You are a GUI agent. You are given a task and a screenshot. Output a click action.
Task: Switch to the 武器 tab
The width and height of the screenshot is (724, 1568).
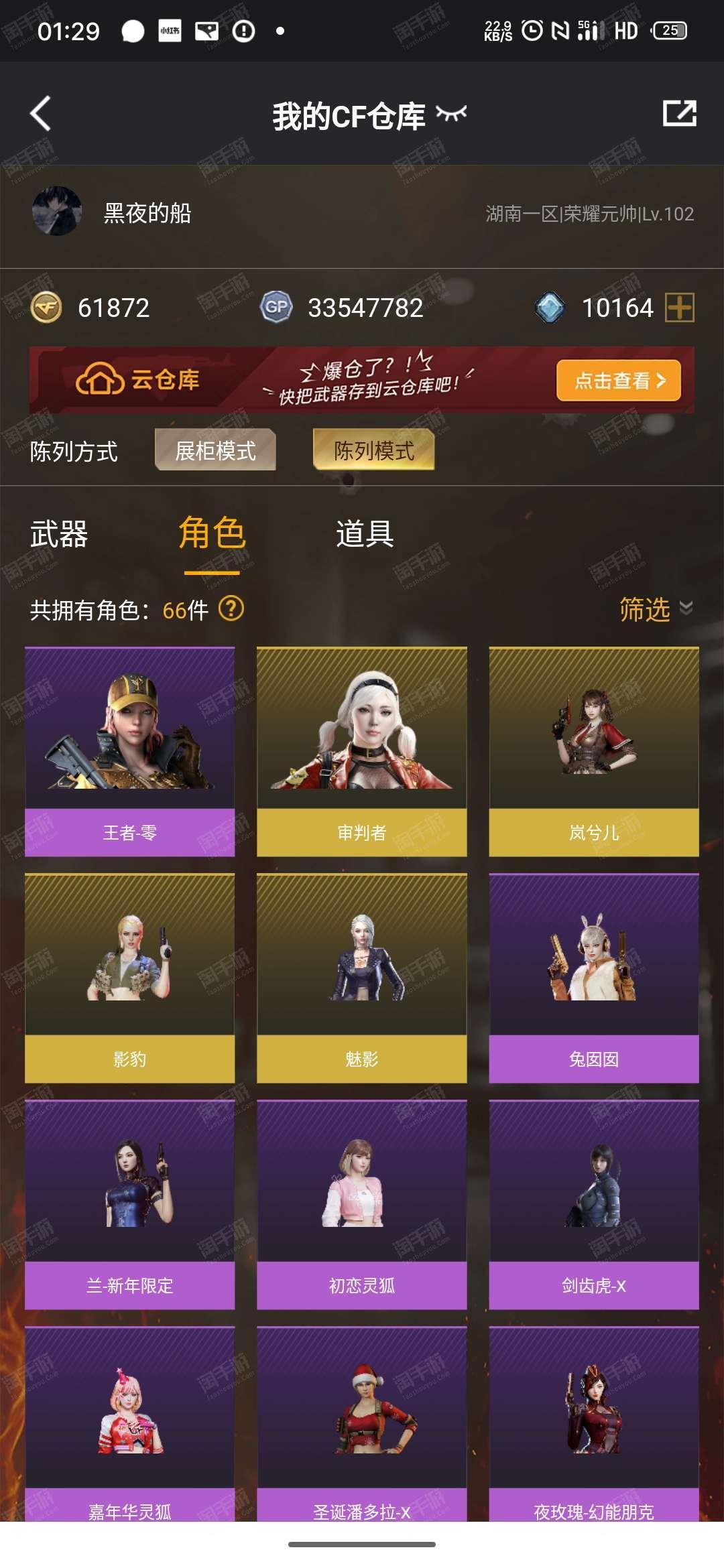(59, 534)
